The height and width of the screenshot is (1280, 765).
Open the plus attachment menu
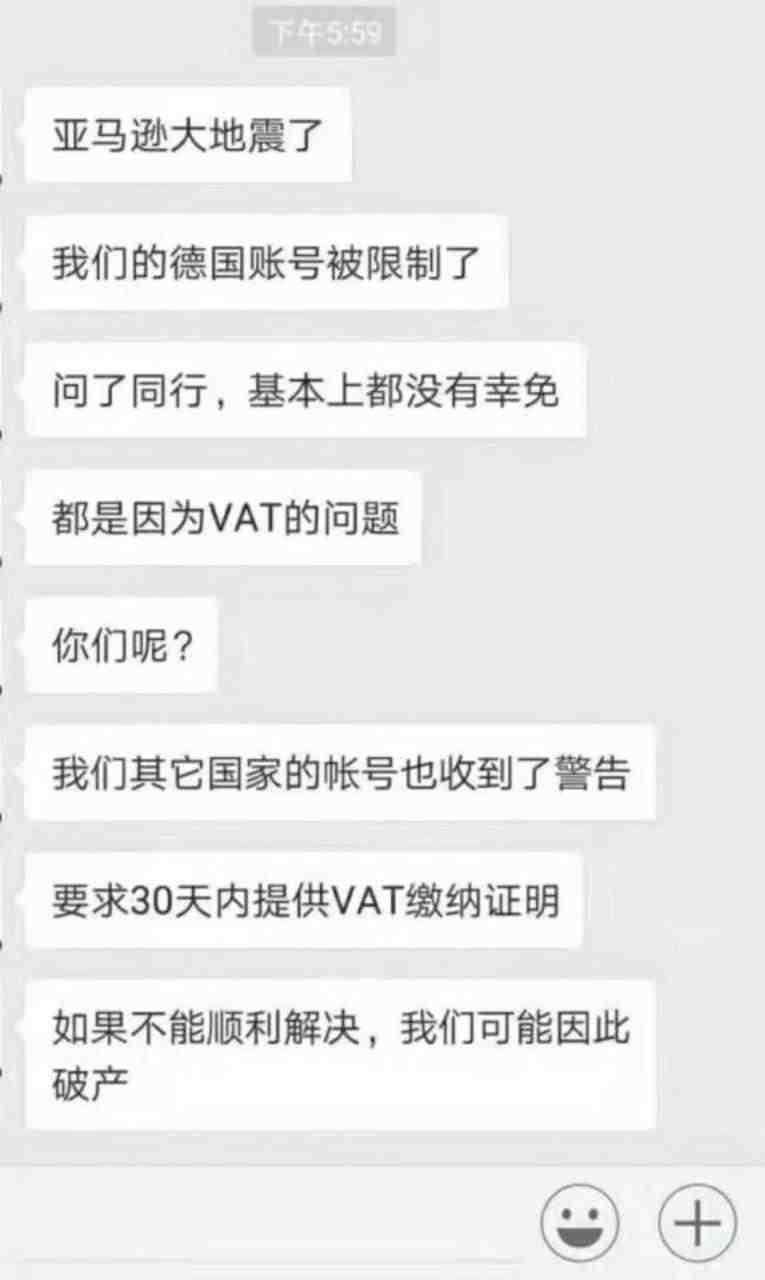click(697, 1224)
